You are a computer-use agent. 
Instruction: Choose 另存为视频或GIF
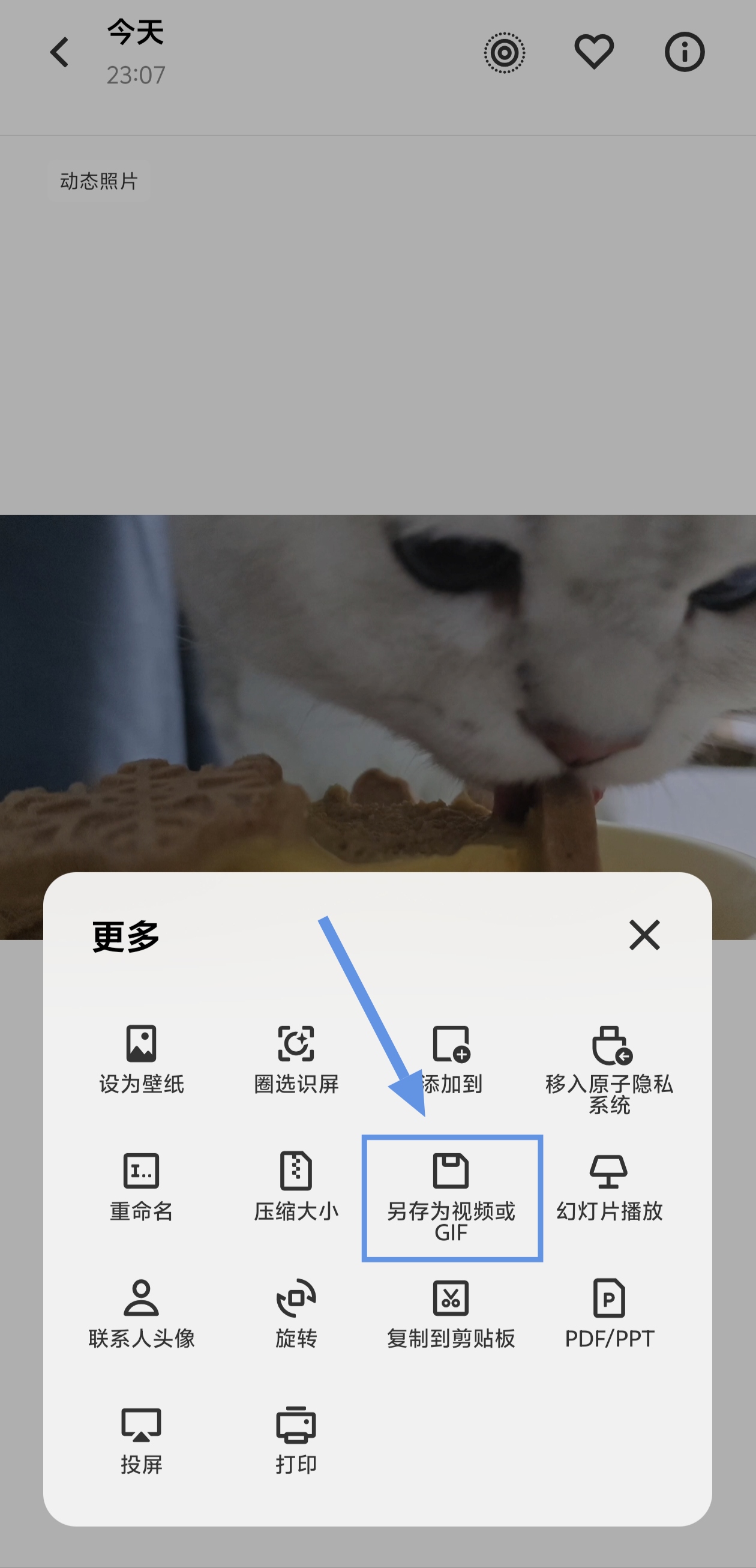[x=451, y=1196]
